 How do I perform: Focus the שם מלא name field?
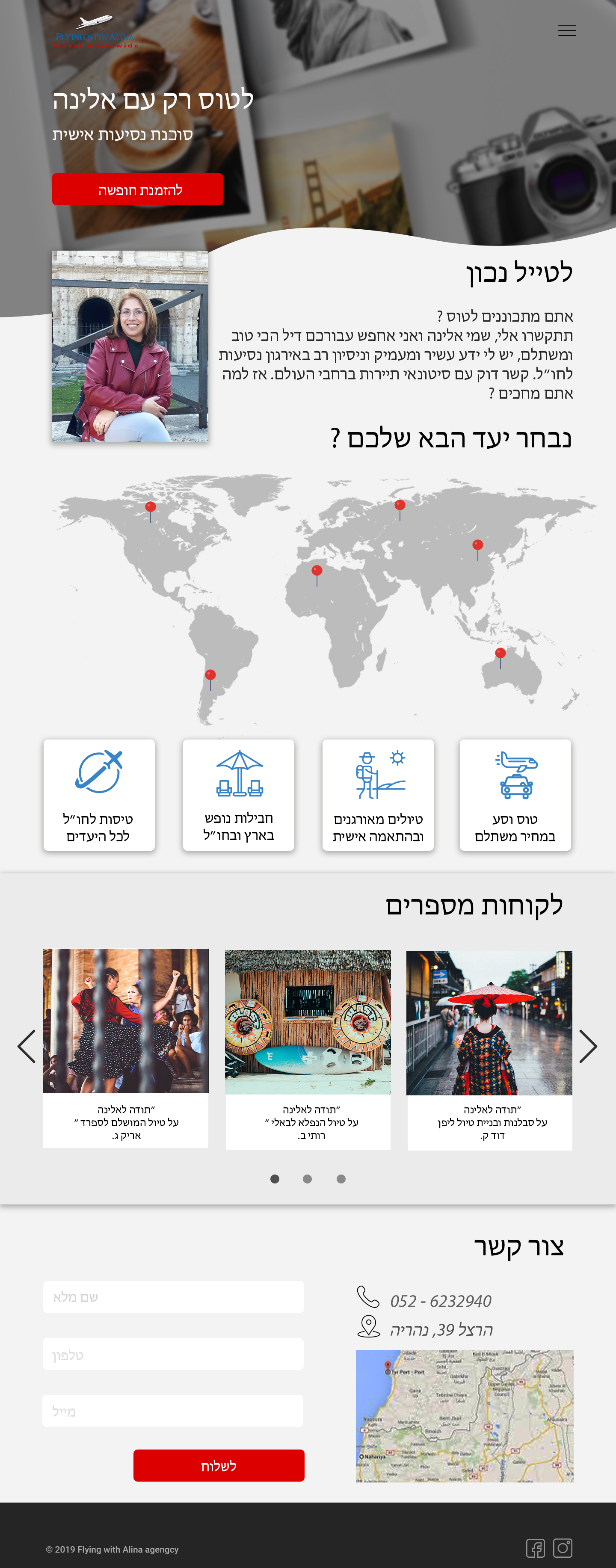point(174,1296)
